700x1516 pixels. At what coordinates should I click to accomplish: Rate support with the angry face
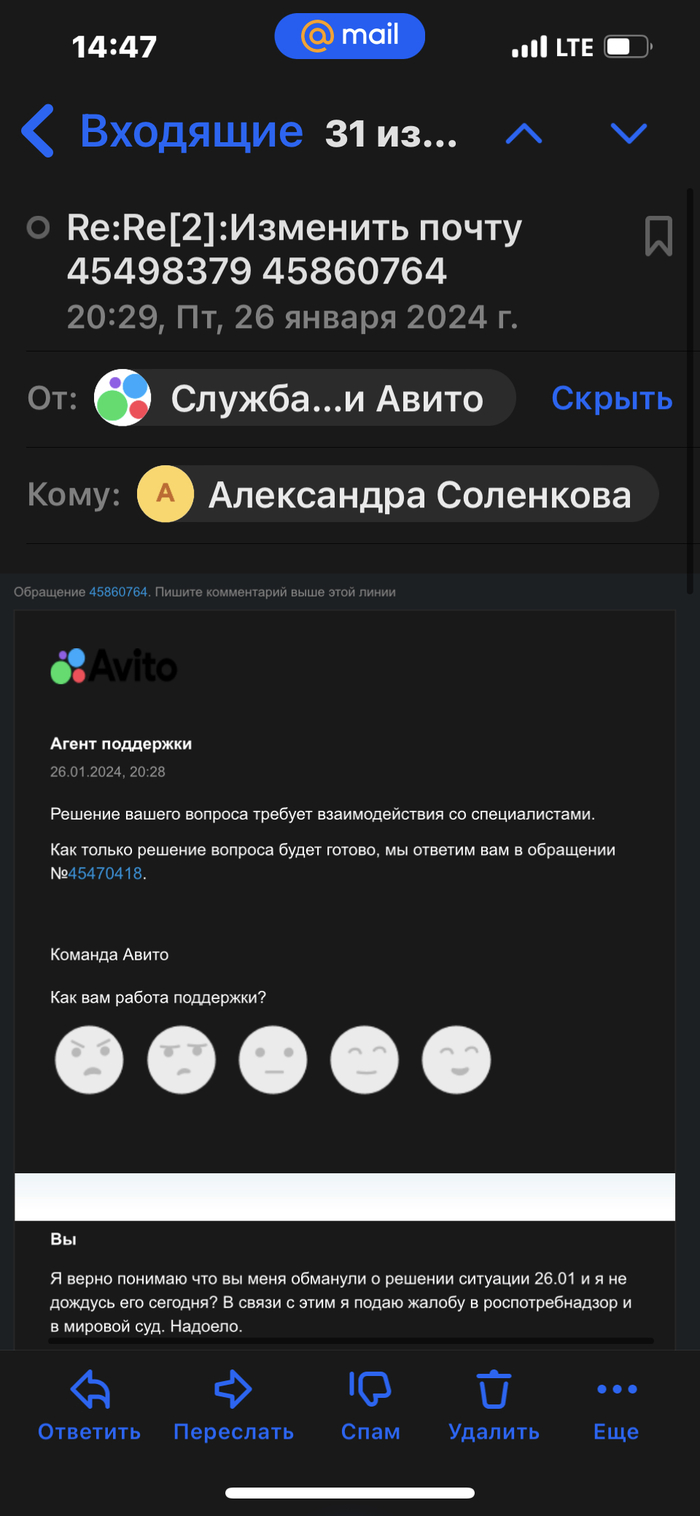pos(89,1060)
